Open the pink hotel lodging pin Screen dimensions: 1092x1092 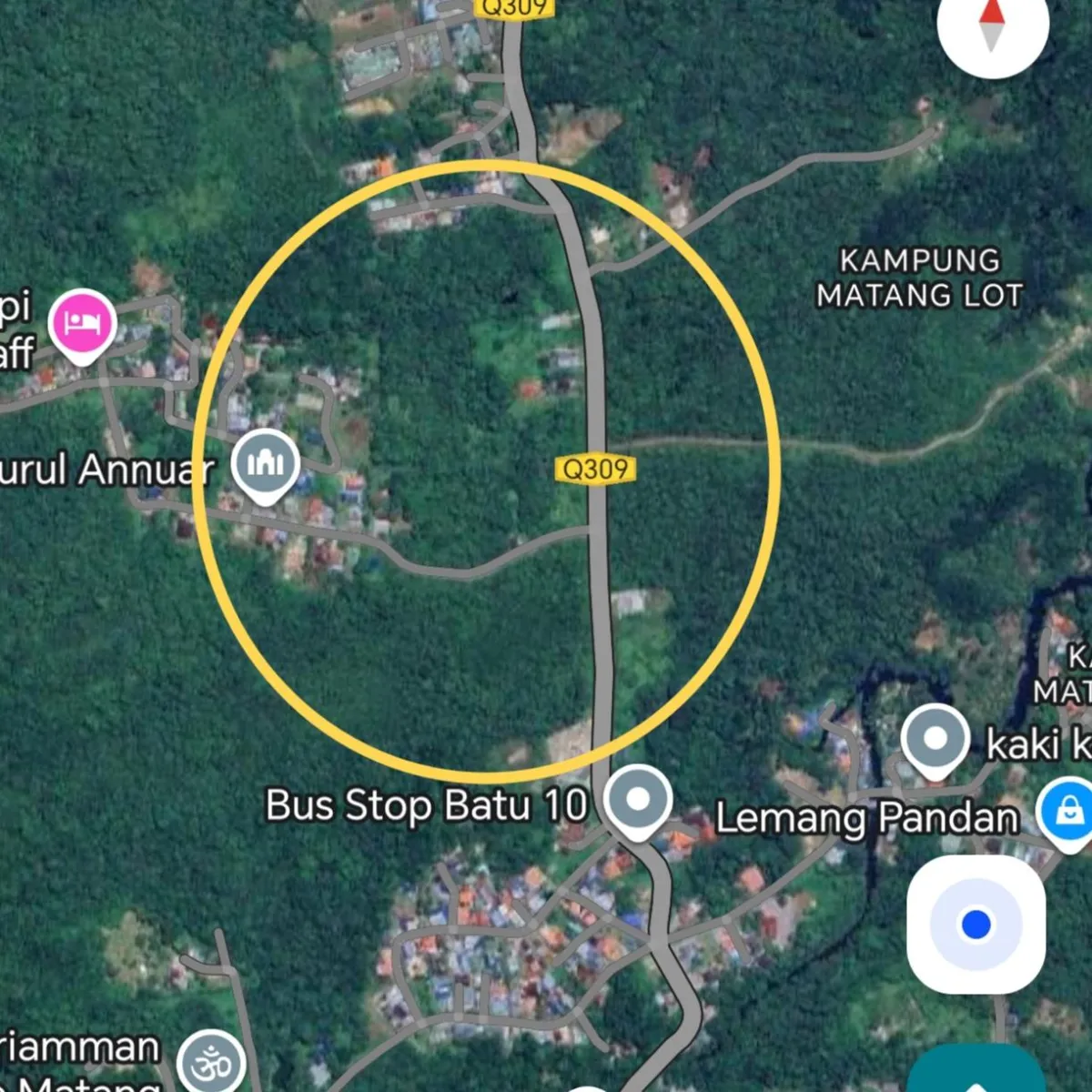click(82, 324)
